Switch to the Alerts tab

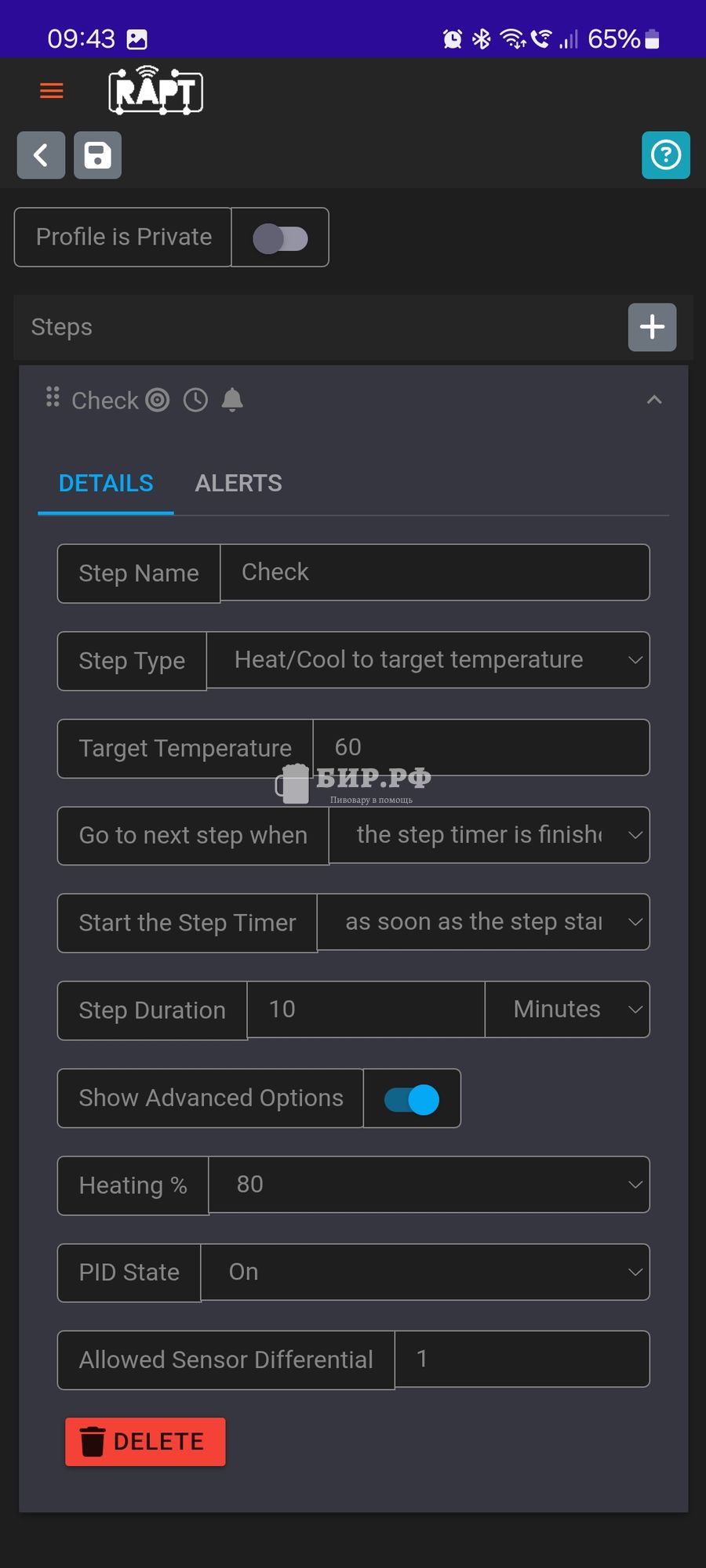pyautogui.click(x=238, y=483)
